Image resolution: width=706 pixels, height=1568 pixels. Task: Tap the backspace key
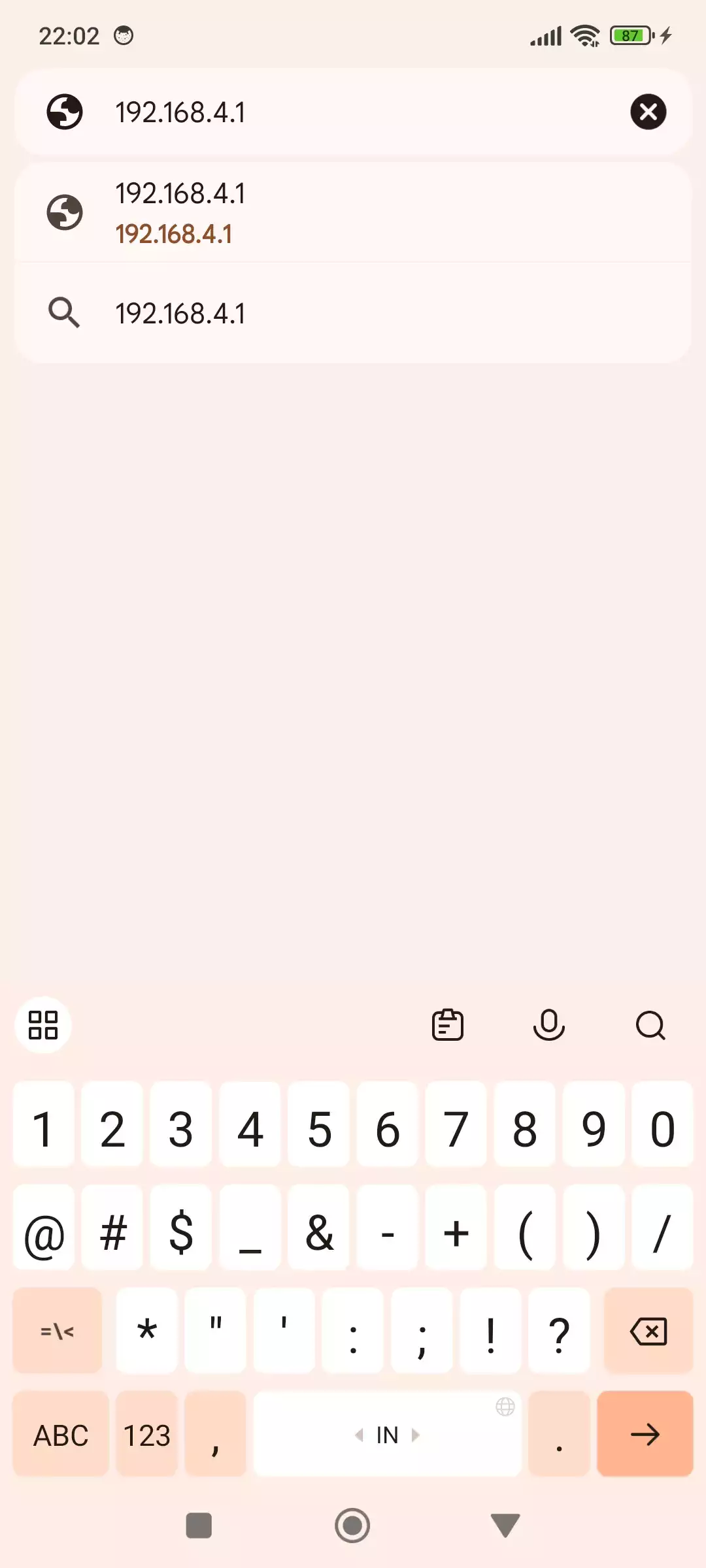(648, 1331)
